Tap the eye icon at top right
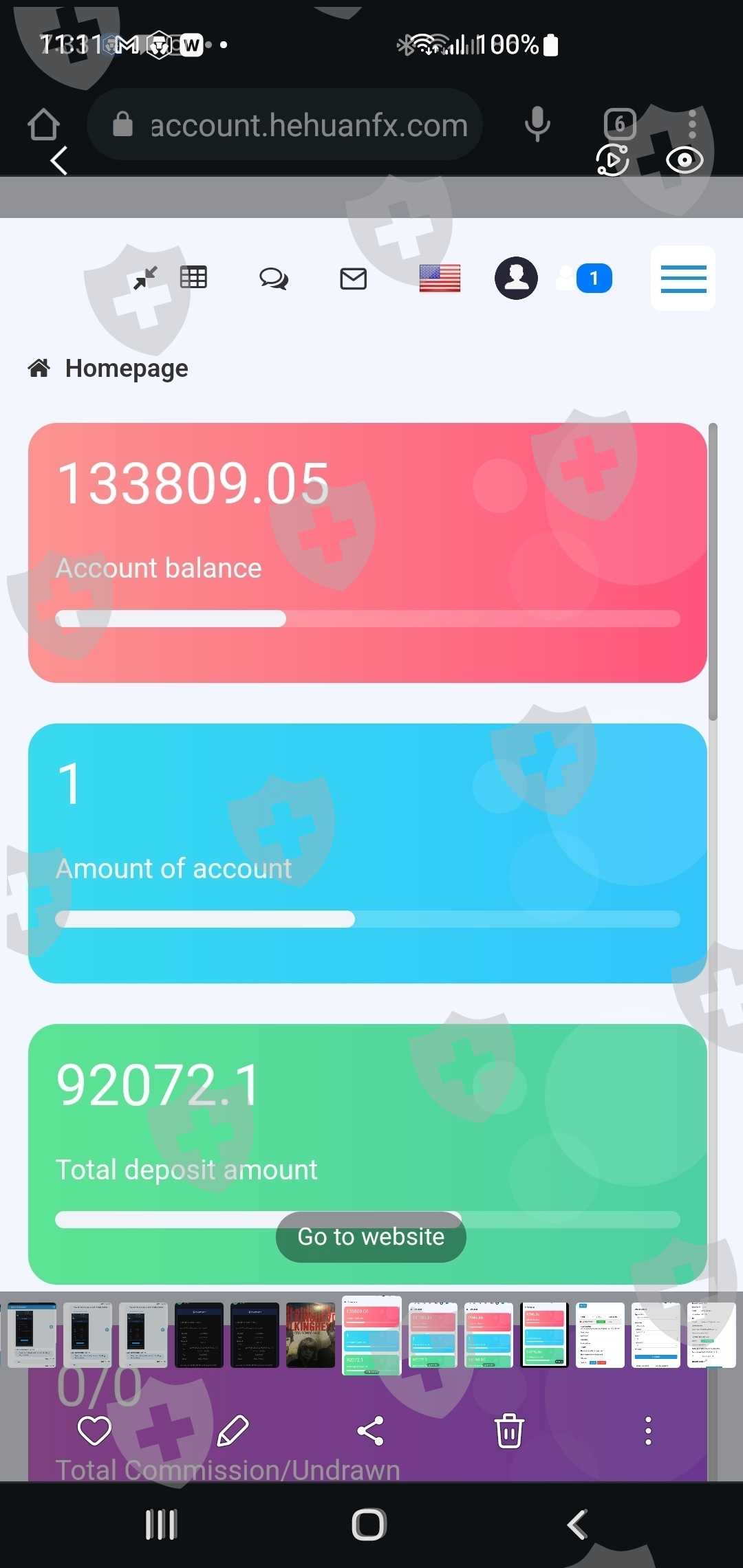Image resolution: width=743 pixels, height=1568 pixels. point(685,160)
